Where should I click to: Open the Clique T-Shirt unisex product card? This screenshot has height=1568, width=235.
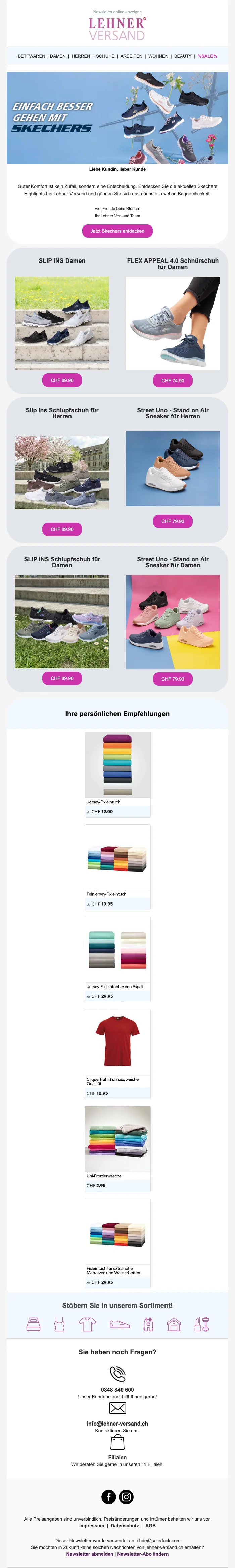(117, 1052)
